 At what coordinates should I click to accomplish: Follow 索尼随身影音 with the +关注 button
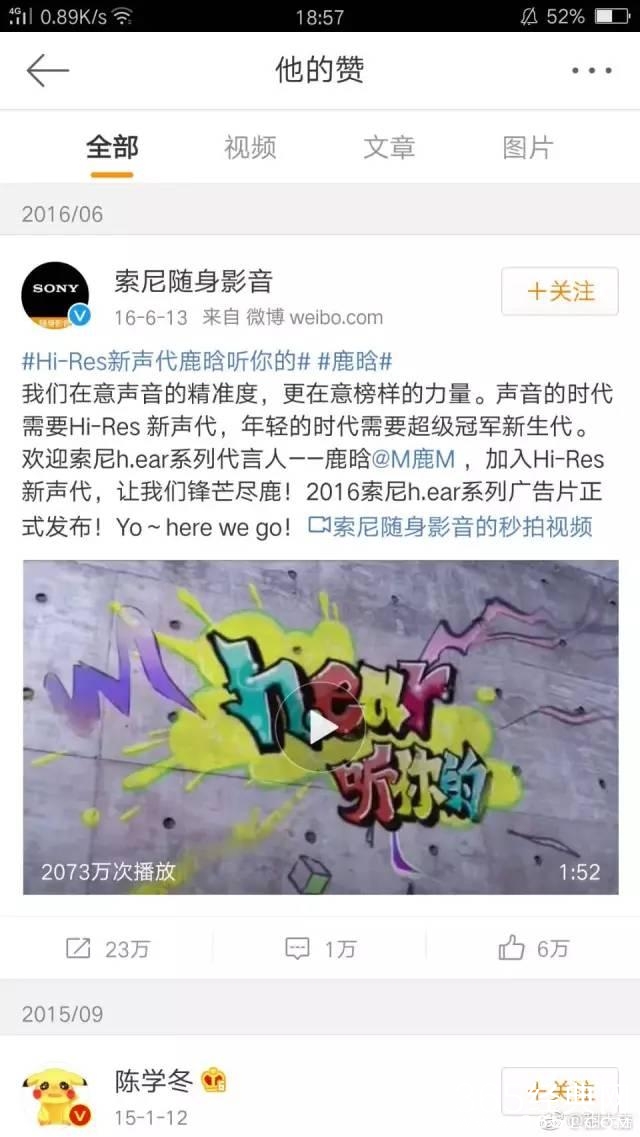click(560, 292)
